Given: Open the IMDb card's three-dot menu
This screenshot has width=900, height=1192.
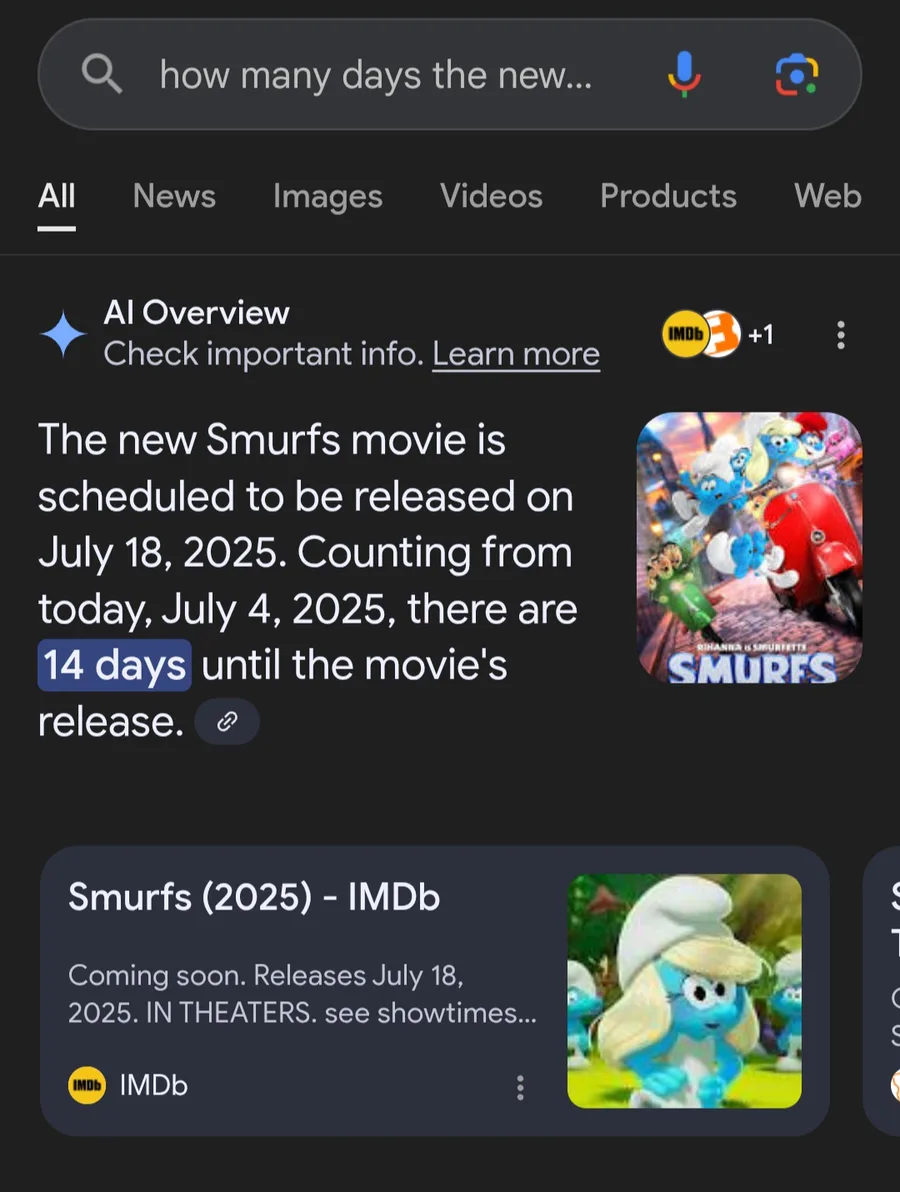Looking at the screenshot, I should tap(520, 1087).
